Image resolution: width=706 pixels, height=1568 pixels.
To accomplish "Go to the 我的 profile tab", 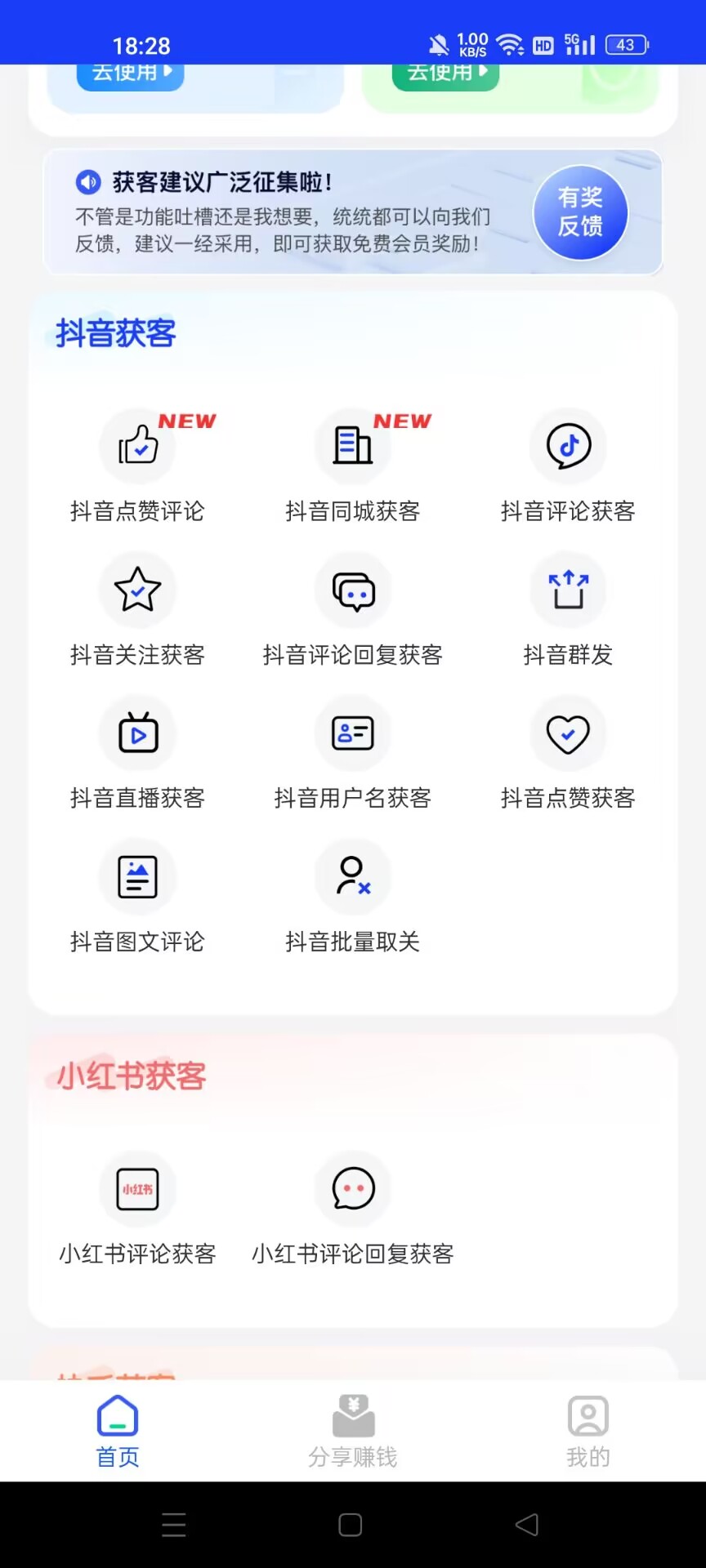I will click(588, 1429).
